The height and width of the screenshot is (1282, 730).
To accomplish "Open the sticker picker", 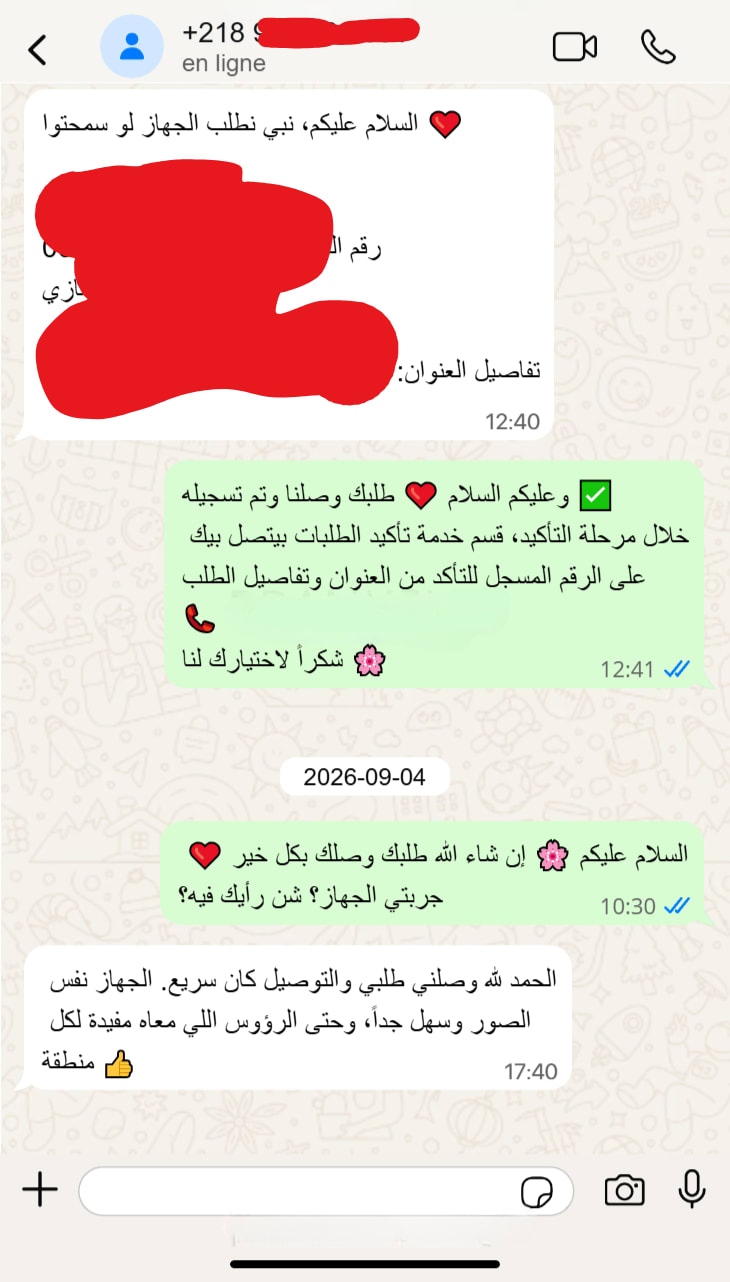I will point(537,1192).
